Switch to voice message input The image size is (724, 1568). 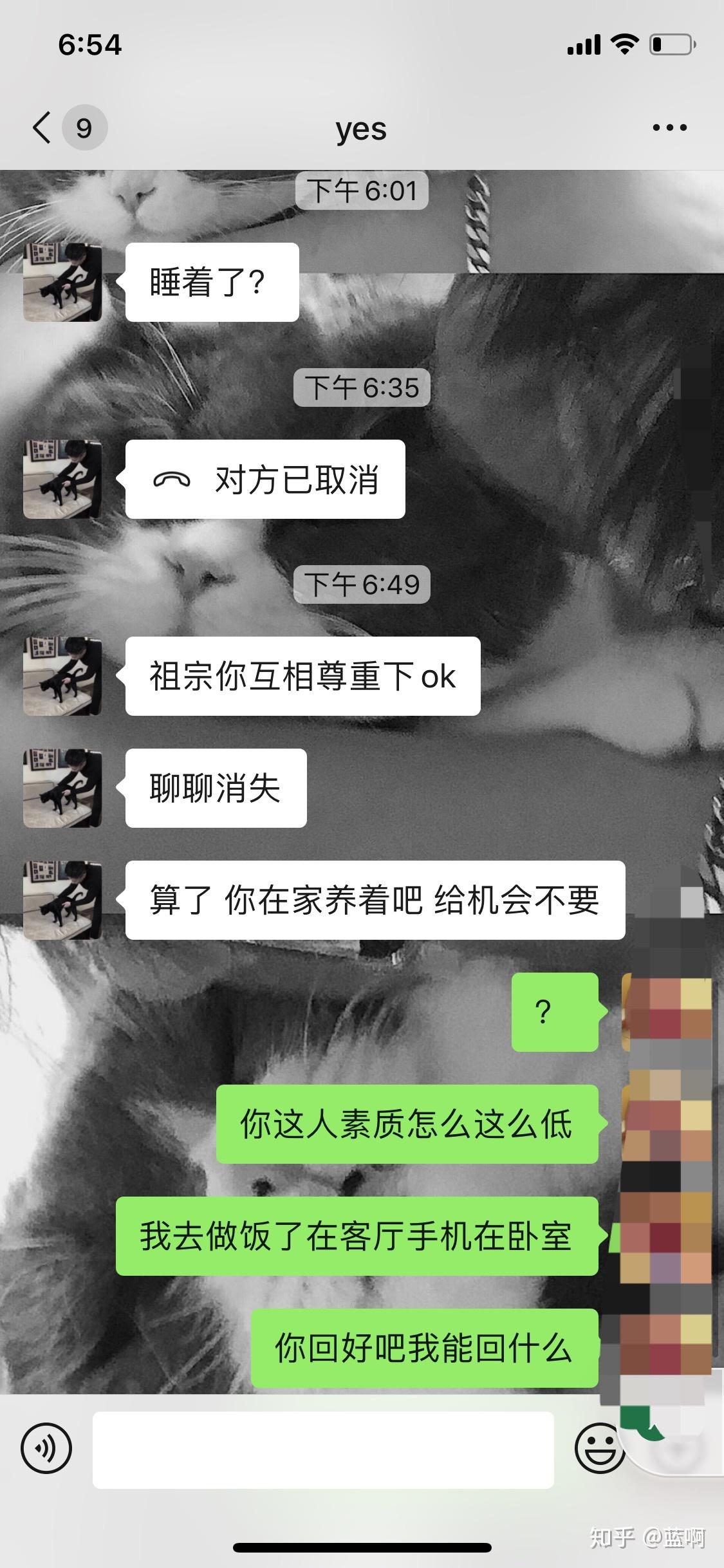pos(46,1449)
